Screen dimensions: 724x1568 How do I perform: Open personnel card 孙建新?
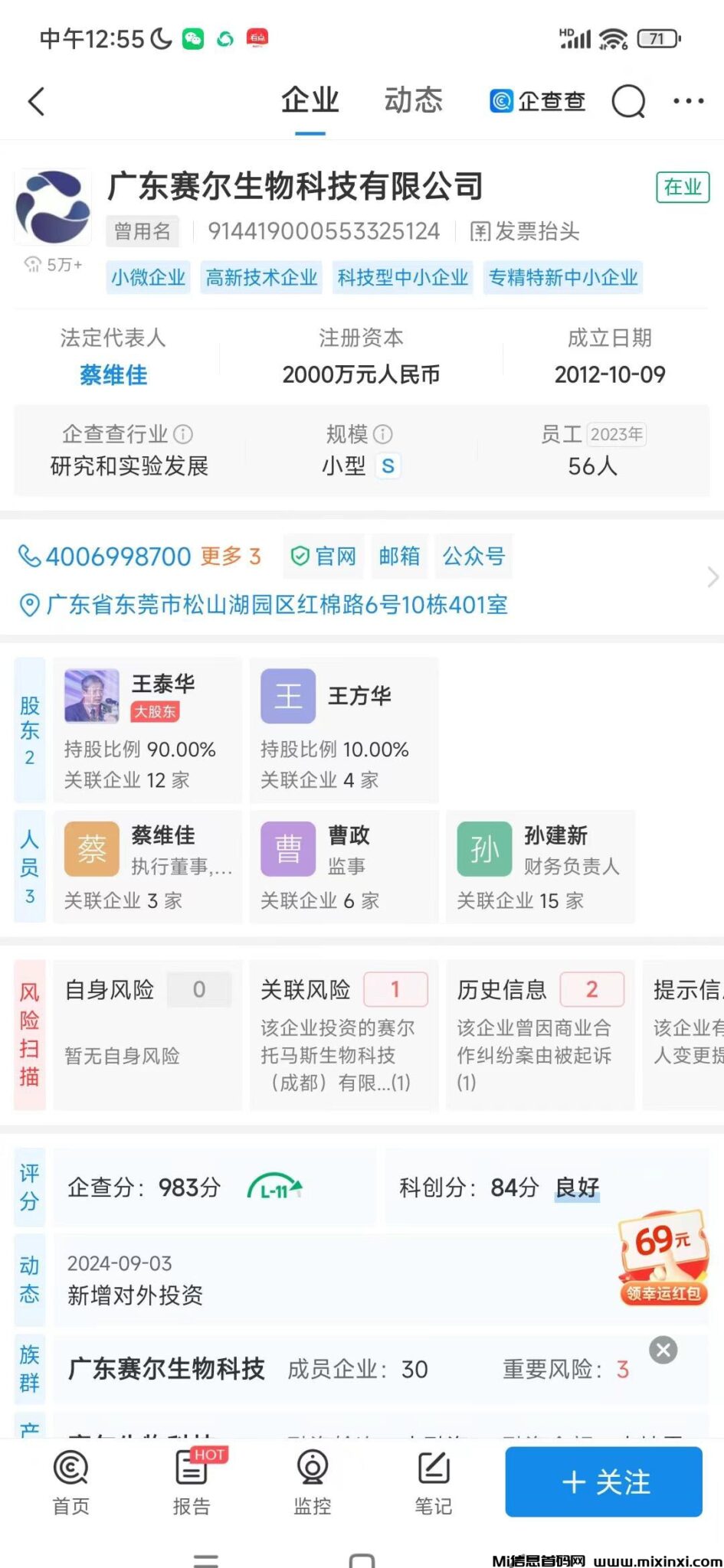[540, 867]
